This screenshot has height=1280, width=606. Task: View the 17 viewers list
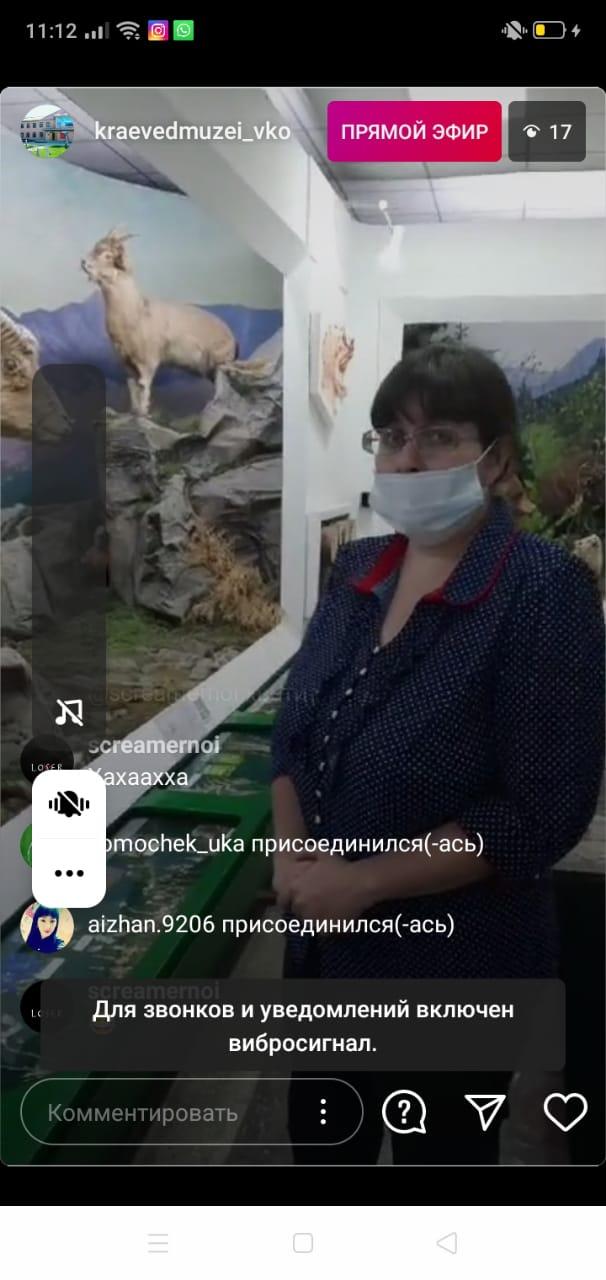coord(547,131)
